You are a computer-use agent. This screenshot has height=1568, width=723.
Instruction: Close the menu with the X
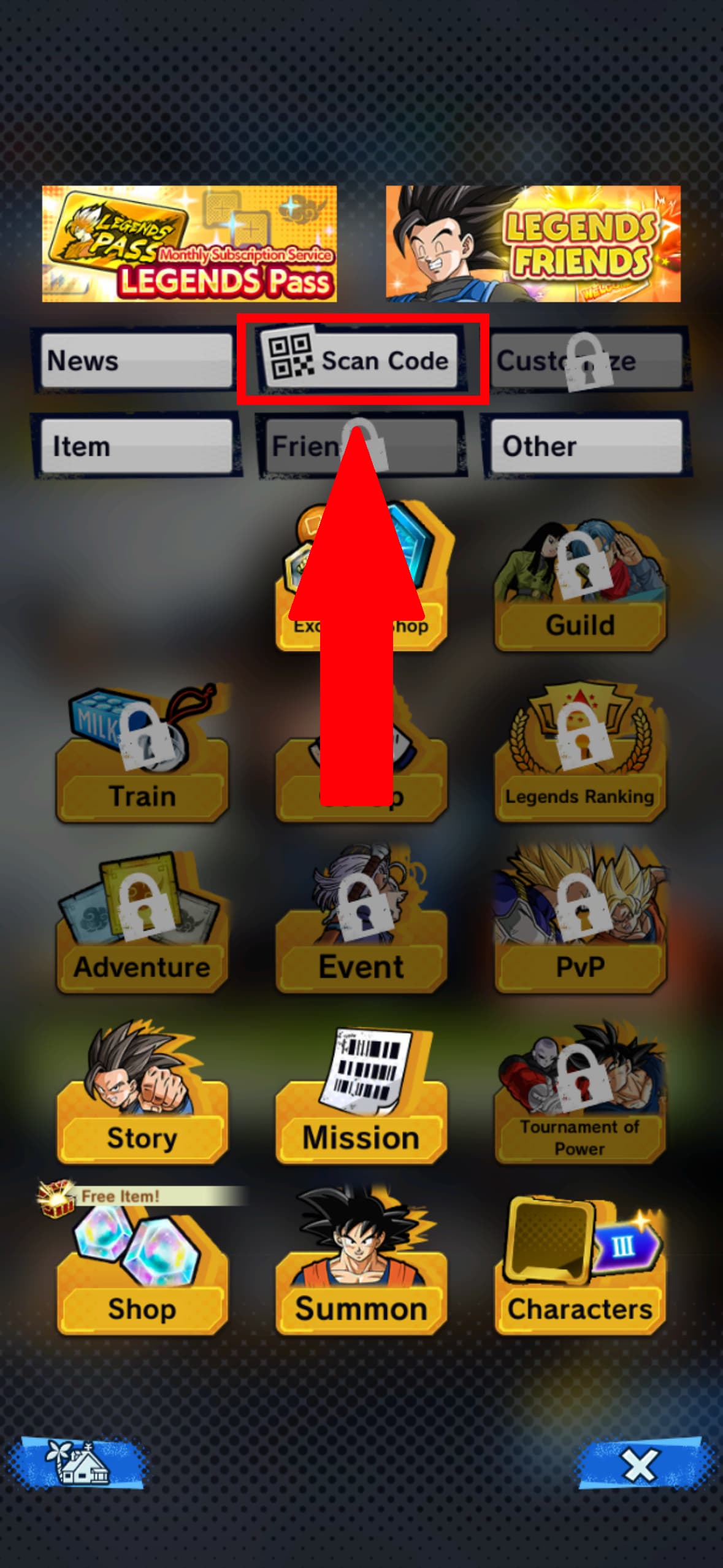point(640,1465)
